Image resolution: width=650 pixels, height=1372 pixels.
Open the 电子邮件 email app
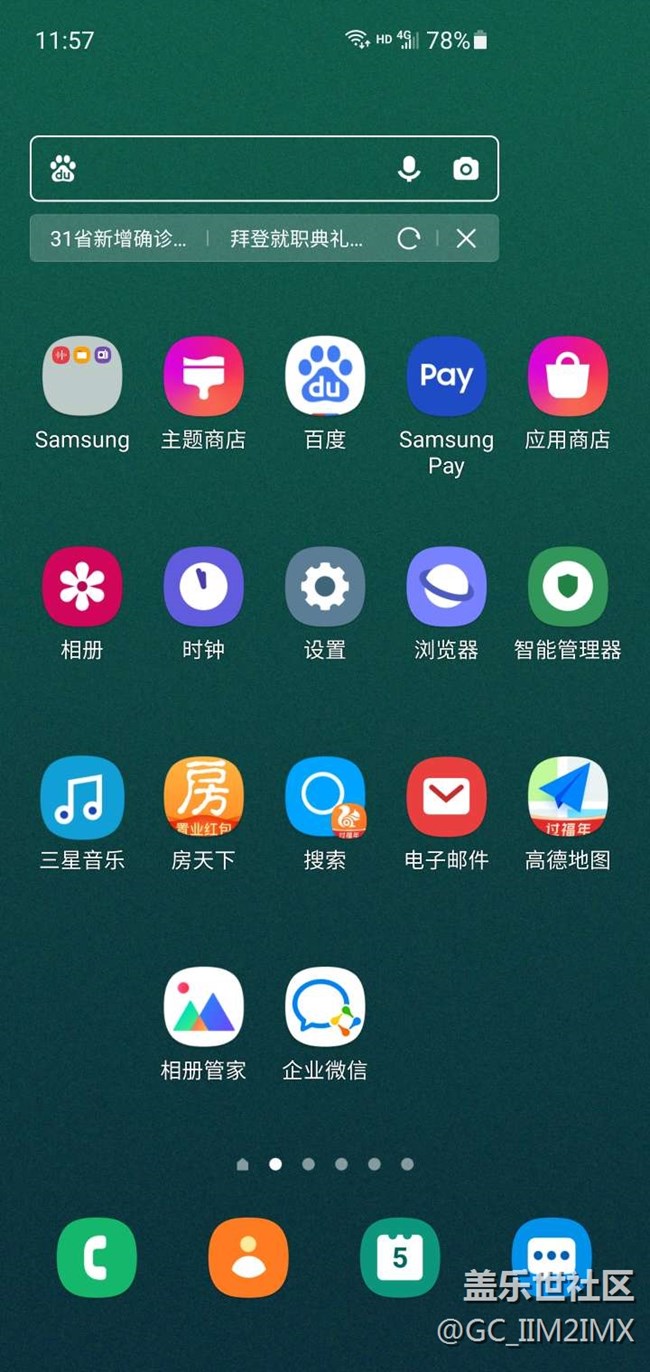(x=446, y=797)
